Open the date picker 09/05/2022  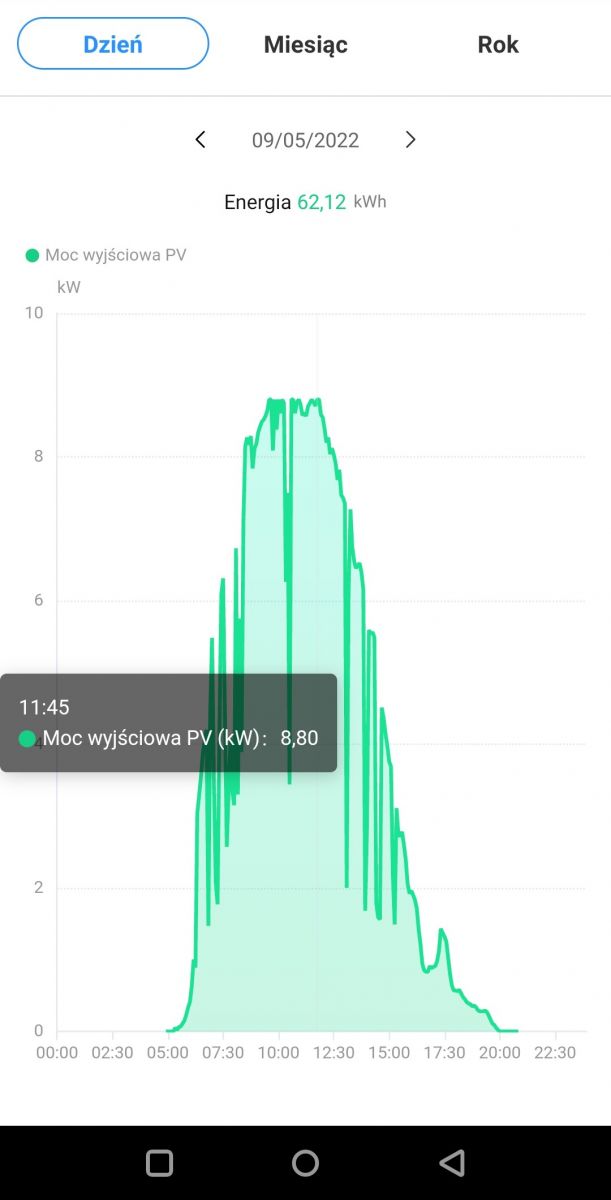pos(305,140)
